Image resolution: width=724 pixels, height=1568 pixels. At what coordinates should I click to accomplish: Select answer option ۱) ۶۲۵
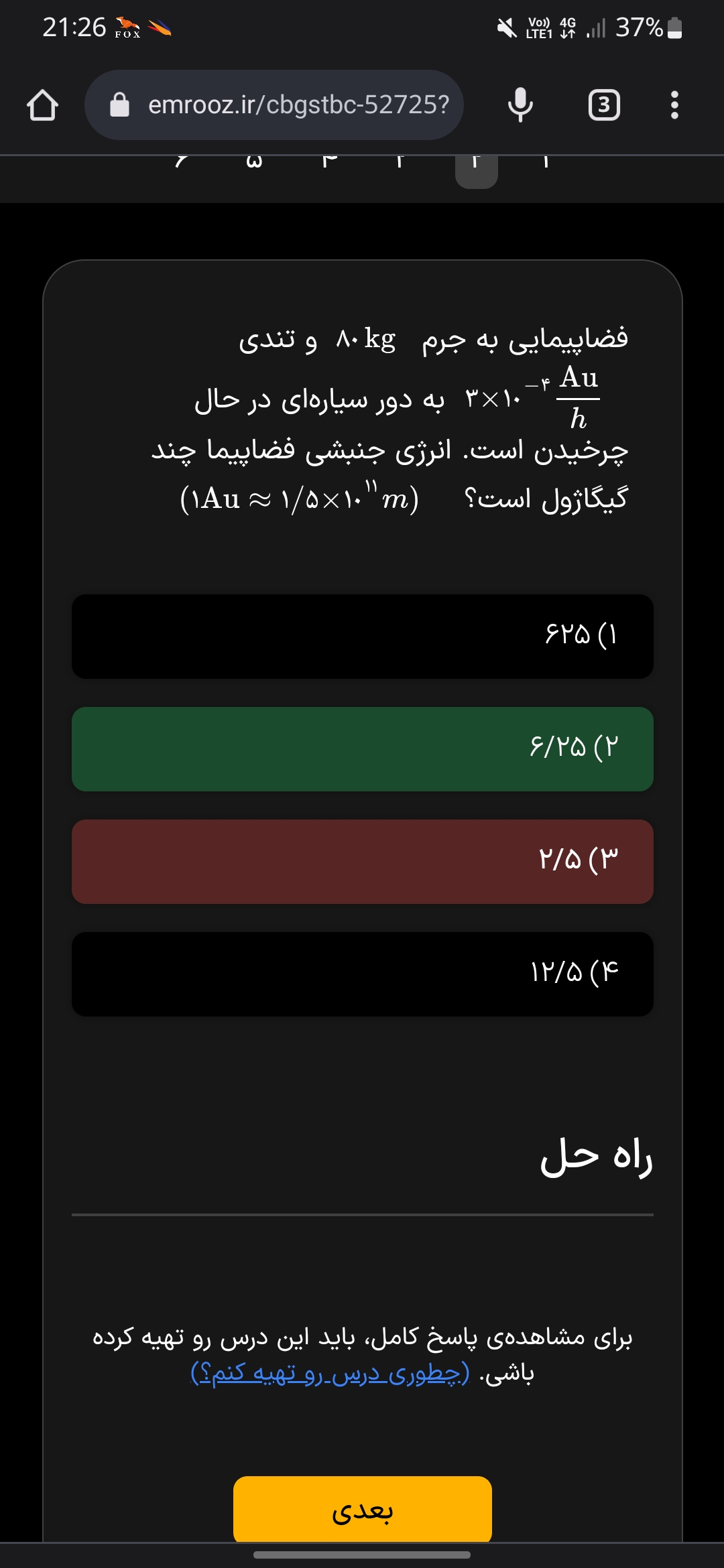click(362, 636)
